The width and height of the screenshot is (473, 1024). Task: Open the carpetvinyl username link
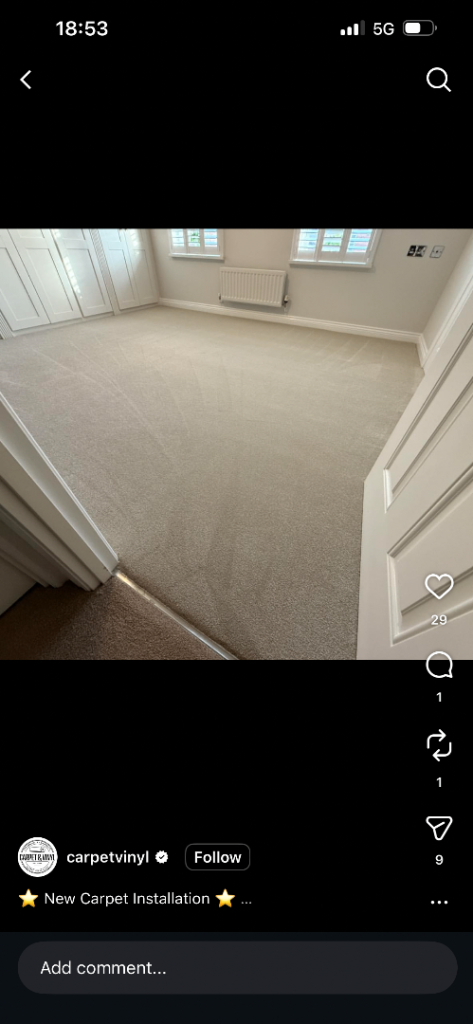click(108, 857)
